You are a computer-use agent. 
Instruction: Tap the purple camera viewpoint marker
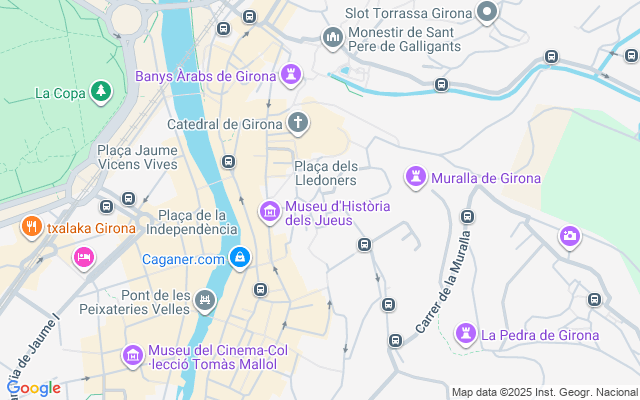[x=569, y=237]
